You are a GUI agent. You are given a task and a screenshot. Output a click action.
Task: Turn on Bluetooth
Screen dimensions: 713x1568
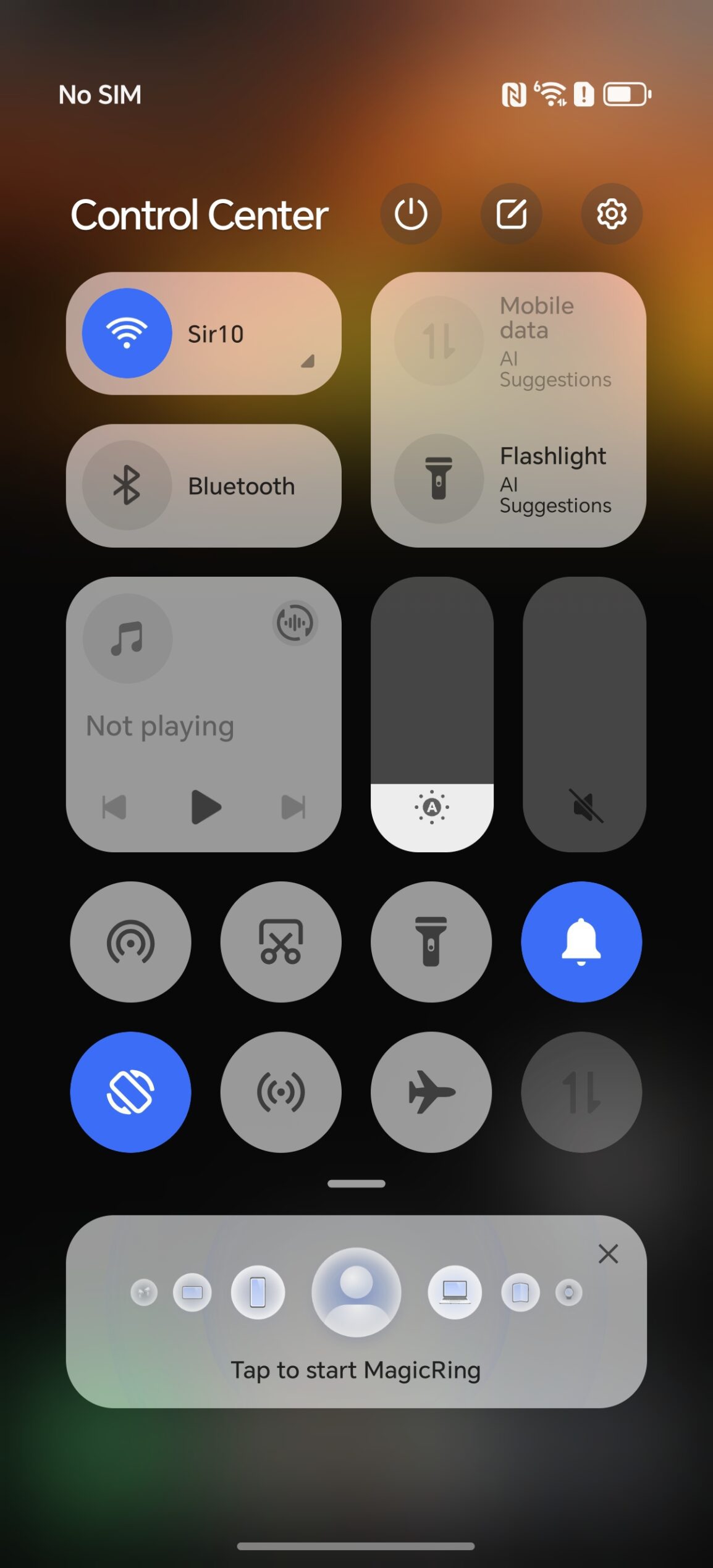[127, 485]
